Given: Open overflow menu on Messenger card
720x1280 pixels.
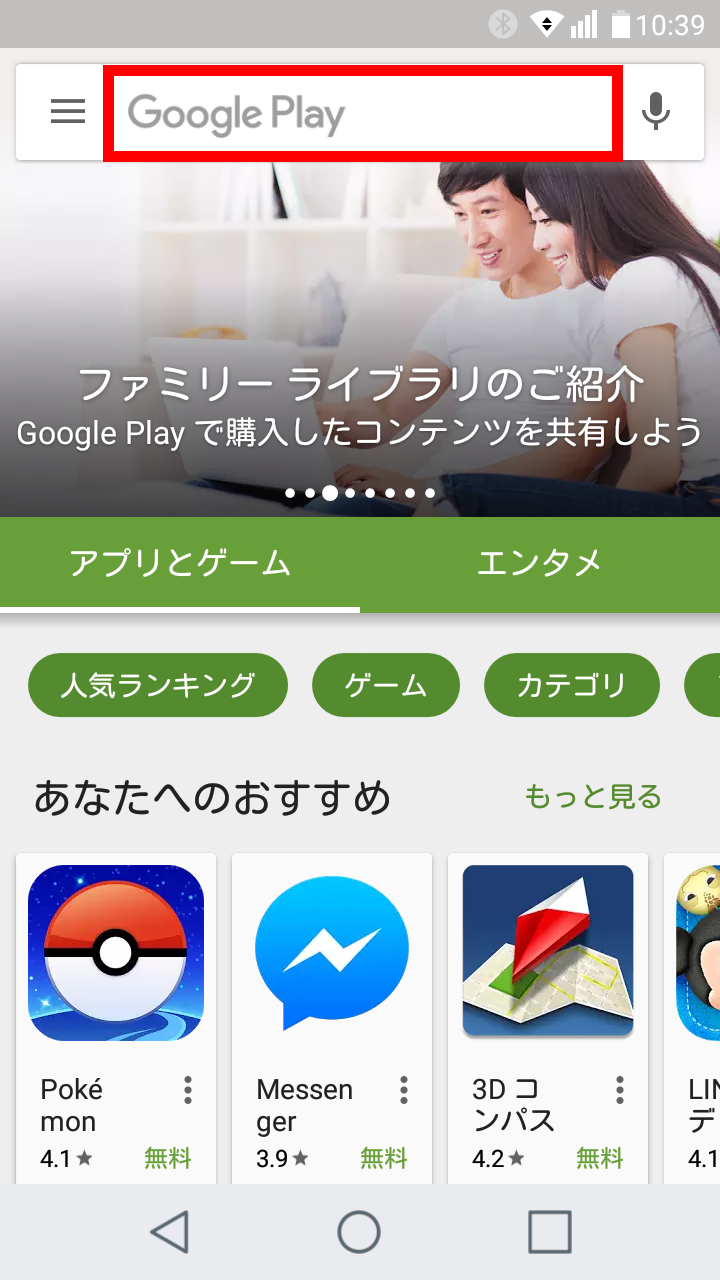Looking at the screenshot, I should (404, 1090).
